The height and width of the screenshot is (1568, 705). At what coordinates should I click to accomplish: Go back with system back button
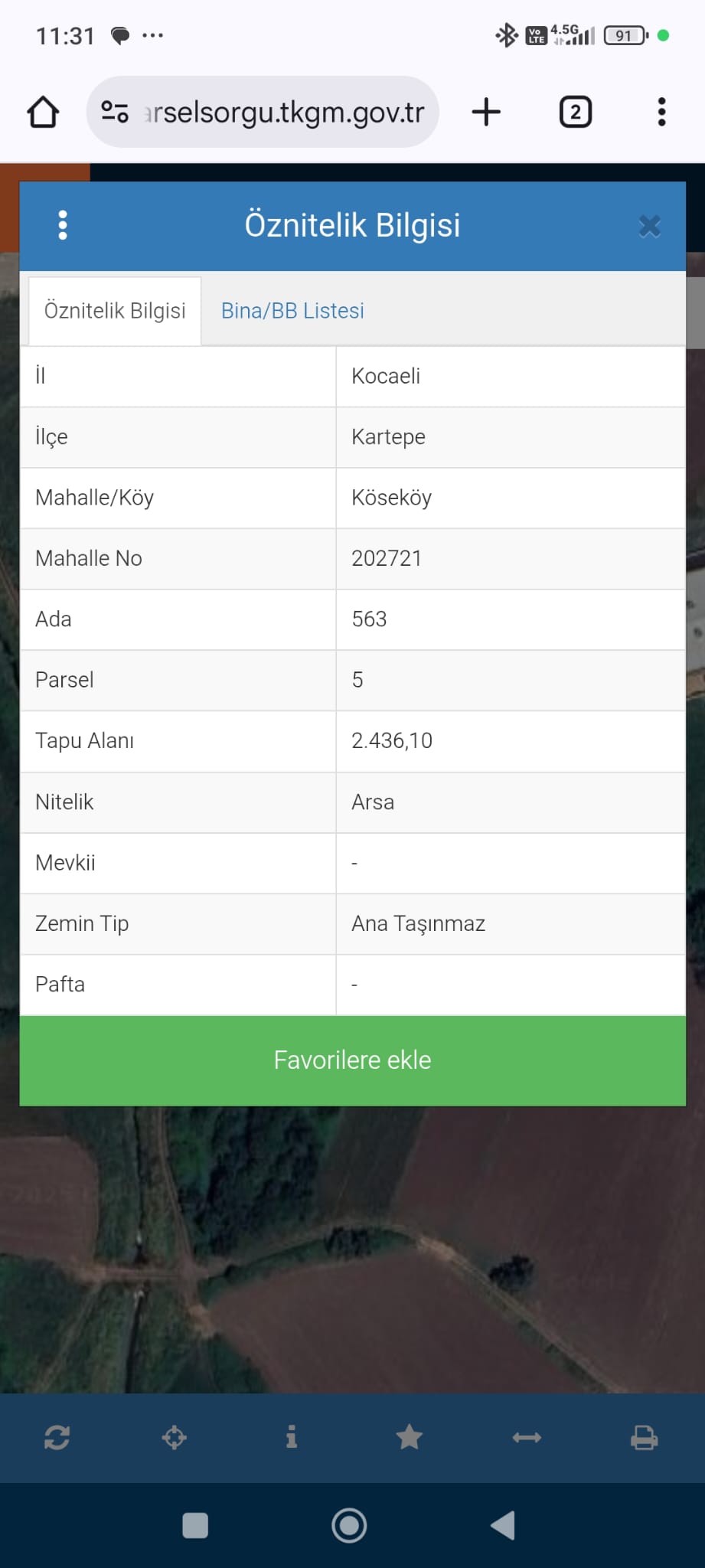tap(503, 1526)
